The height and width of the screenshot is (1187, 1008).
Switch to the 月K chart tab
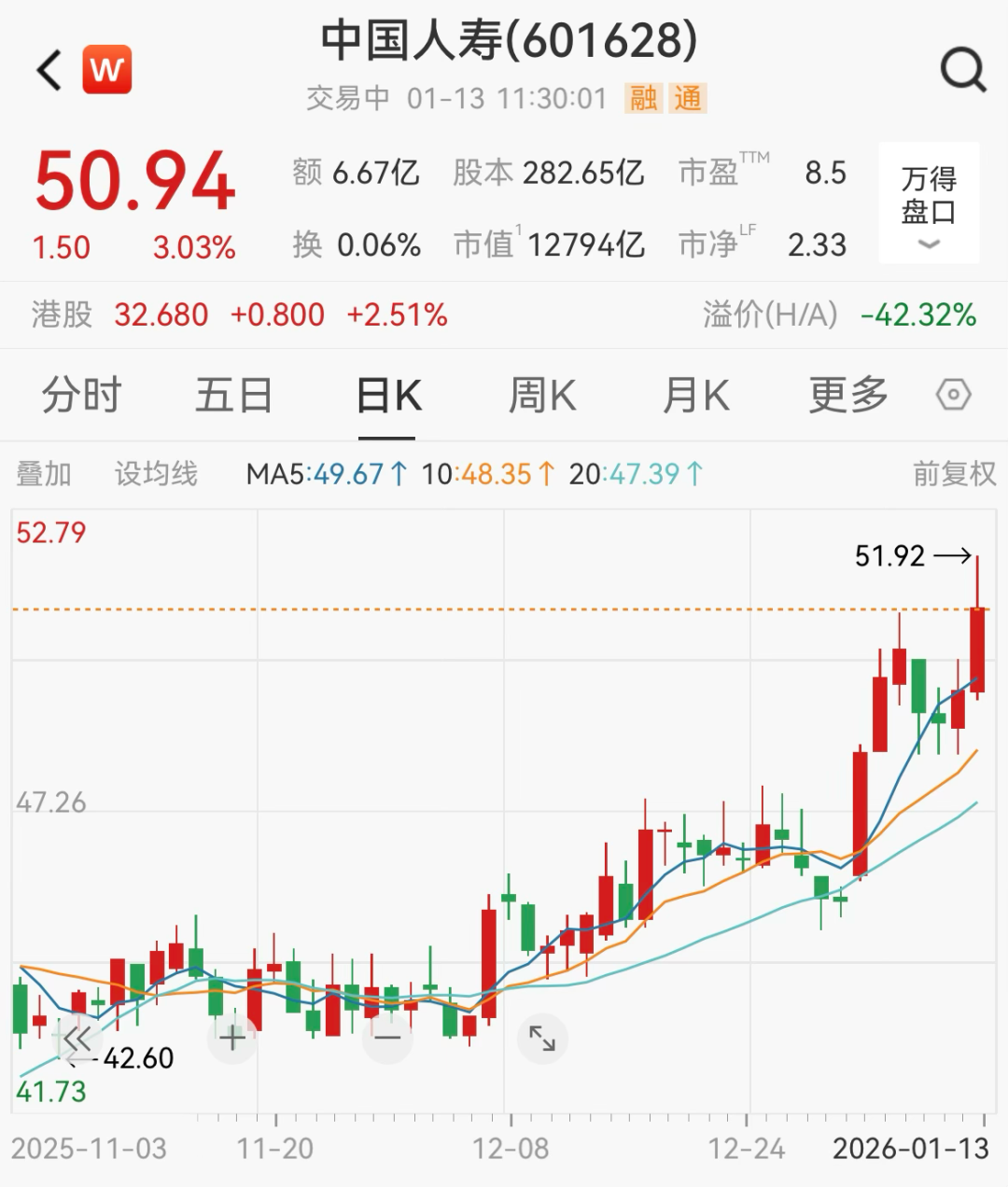(x=695, y=396)
